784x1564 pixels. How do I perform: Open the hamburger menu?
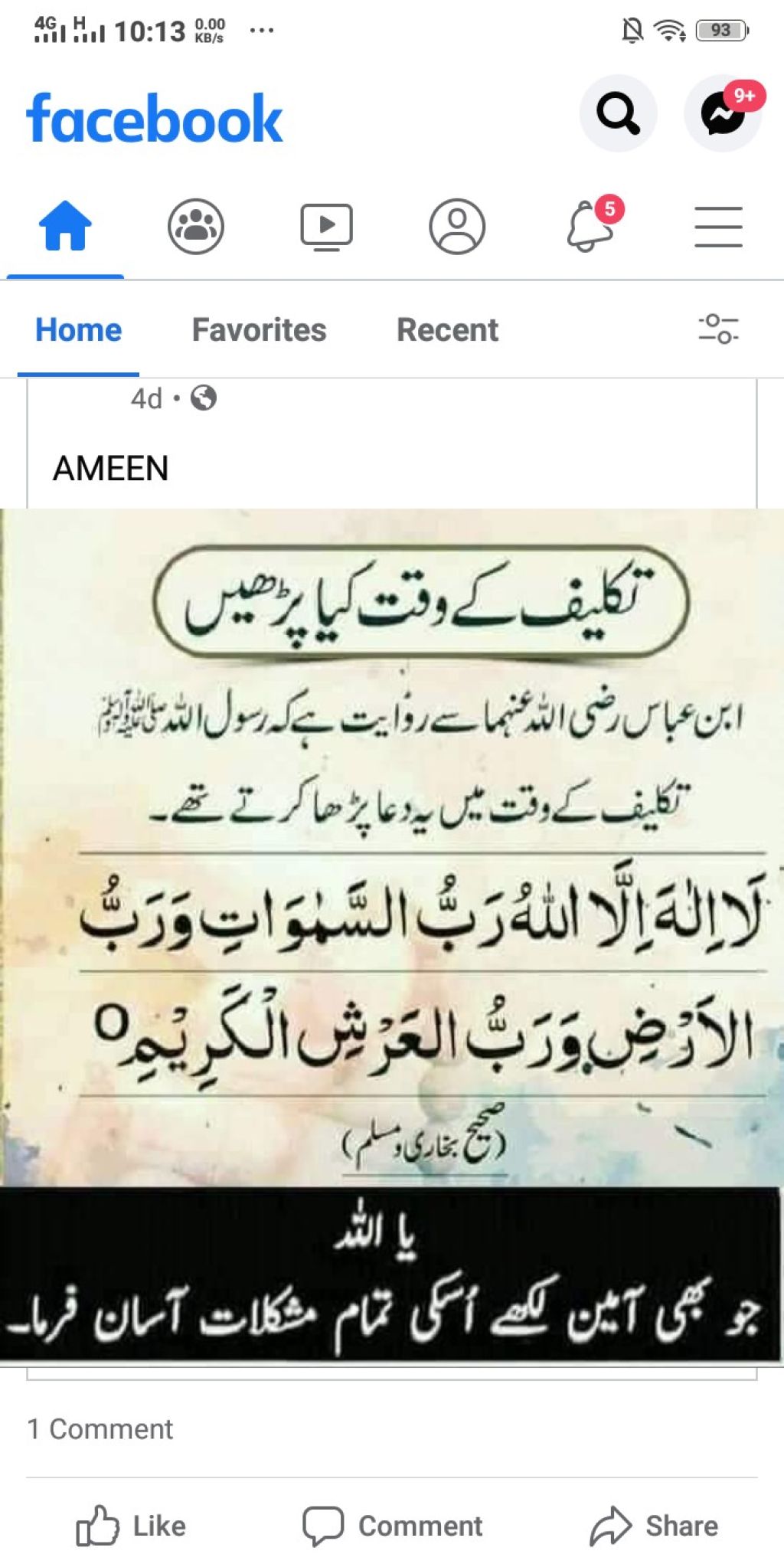pos(718,227)
